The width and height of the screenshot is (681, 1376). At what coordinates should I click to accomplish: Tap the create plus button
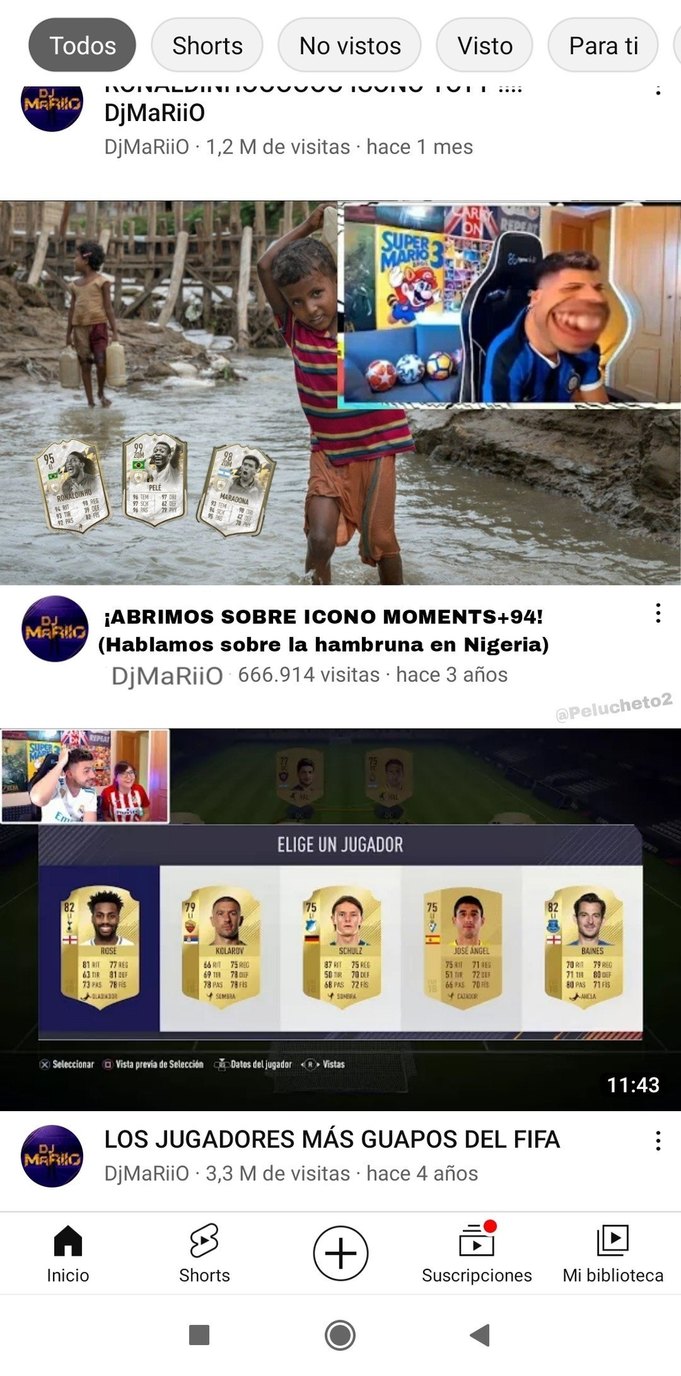(x=340, y=1253)
